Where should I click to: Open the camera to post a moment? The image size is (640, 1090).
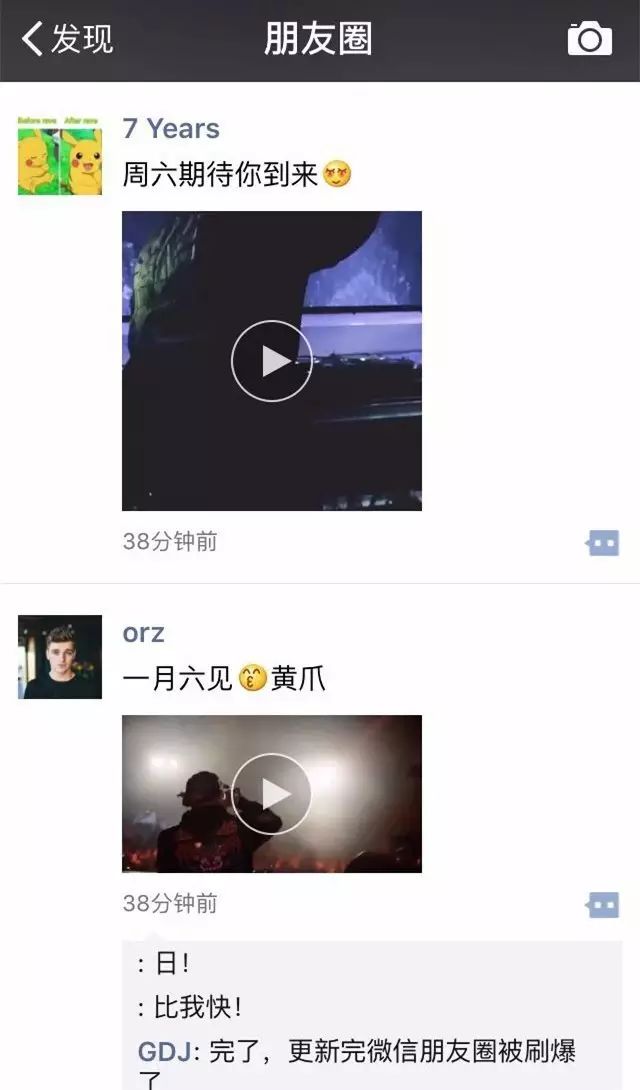[590, 39]
